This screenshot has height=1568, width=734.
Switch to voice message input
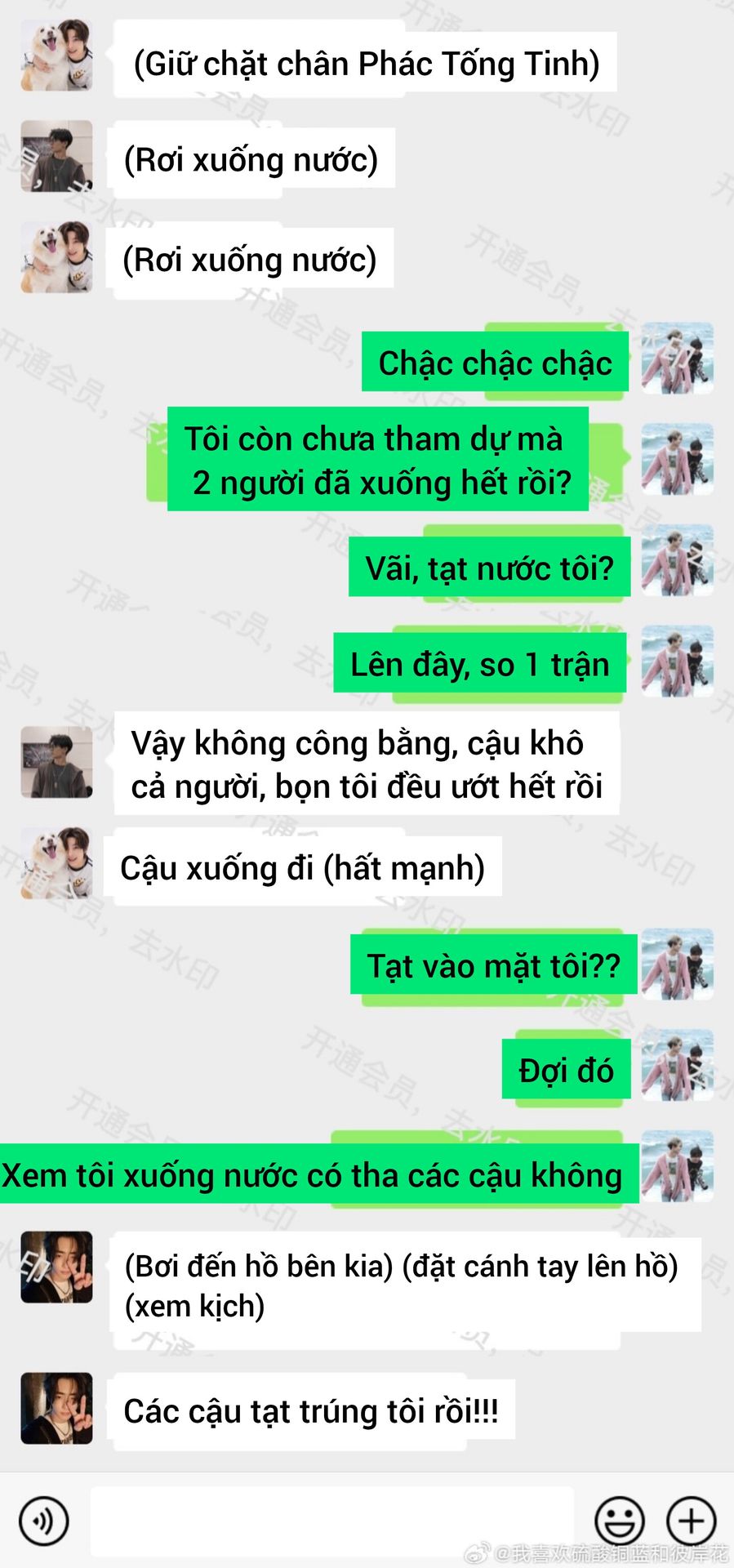click(x=43, y=1521)
